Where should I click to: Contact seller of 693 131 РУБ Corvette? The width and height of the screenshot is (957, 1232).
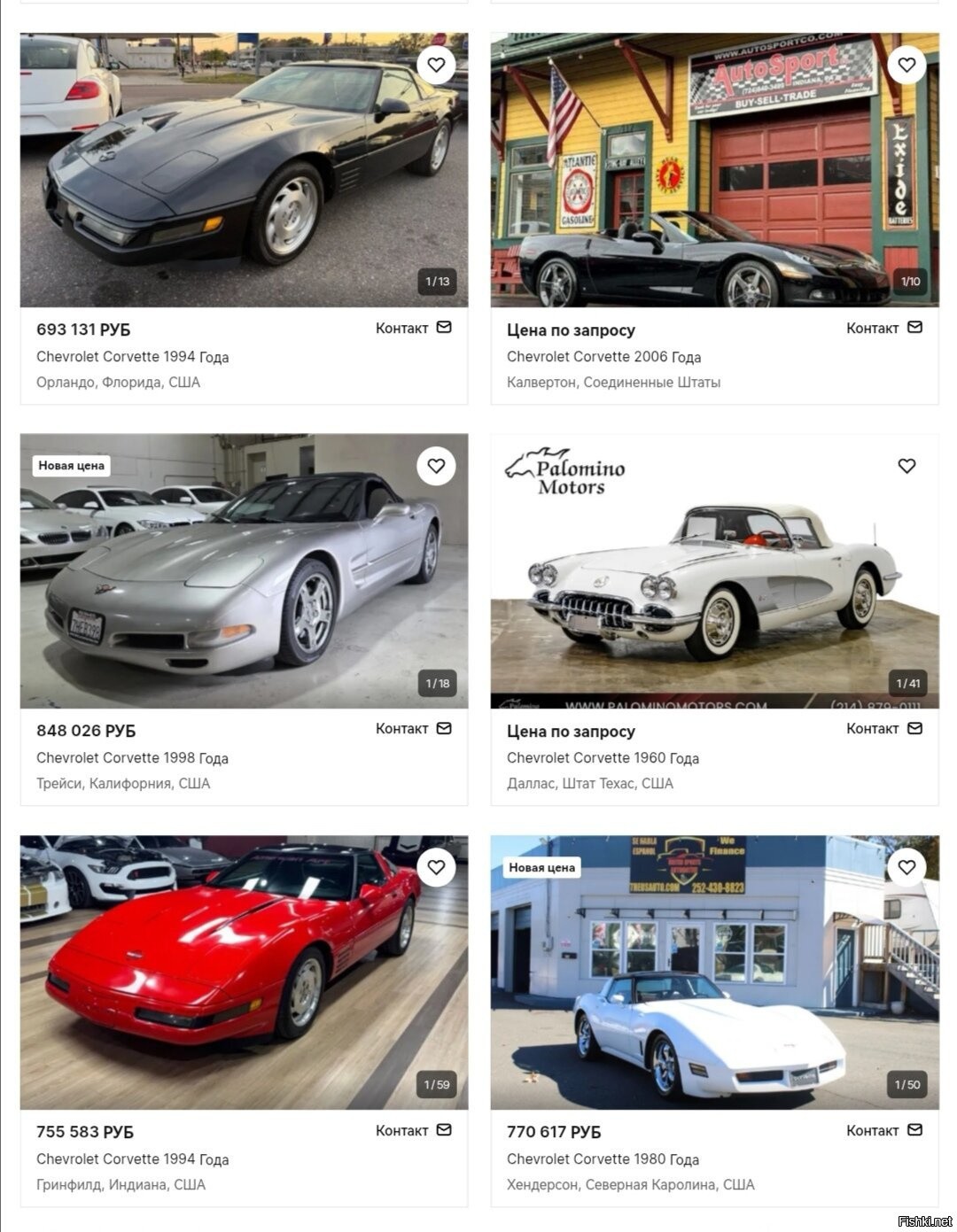click(413, 328)
